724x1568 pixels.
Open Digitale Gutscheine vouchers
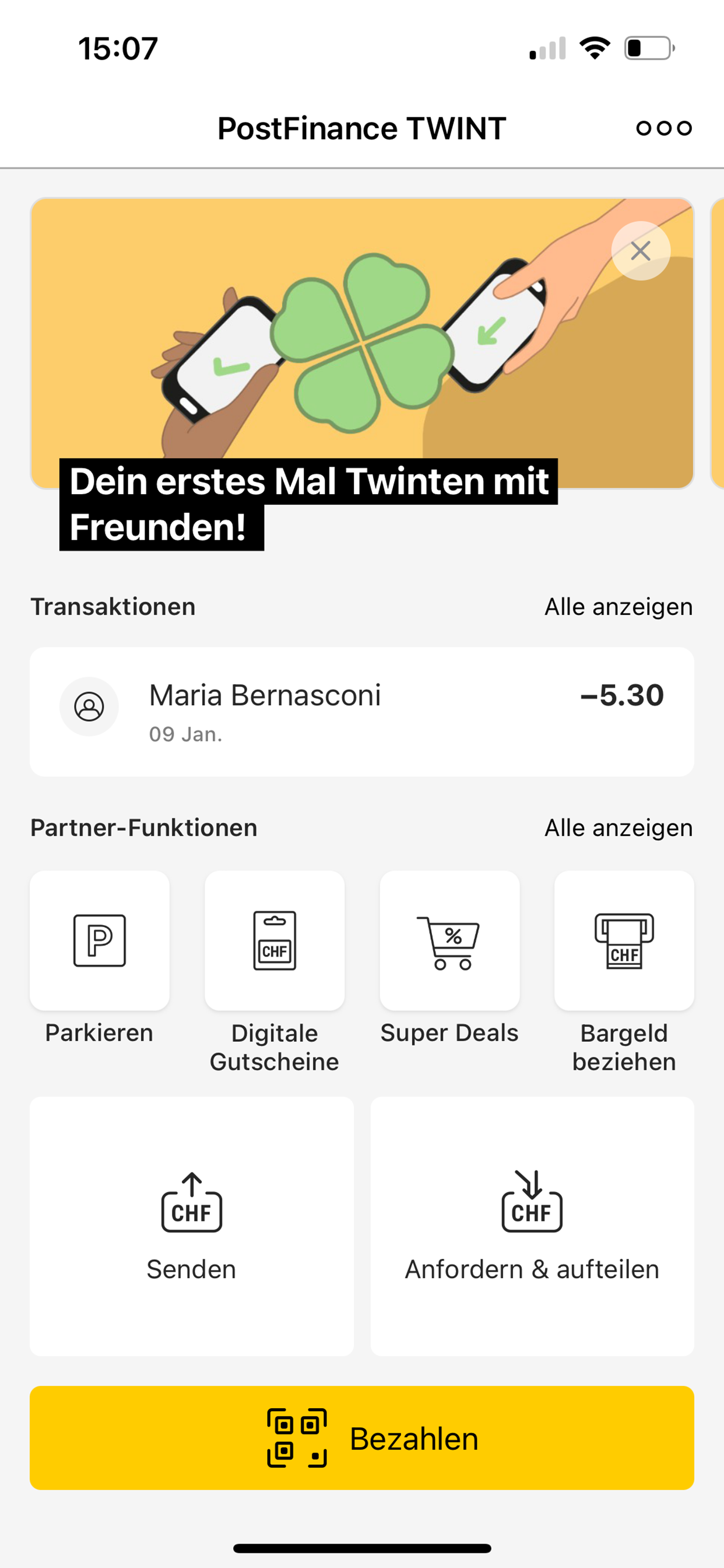pos(274,940)
